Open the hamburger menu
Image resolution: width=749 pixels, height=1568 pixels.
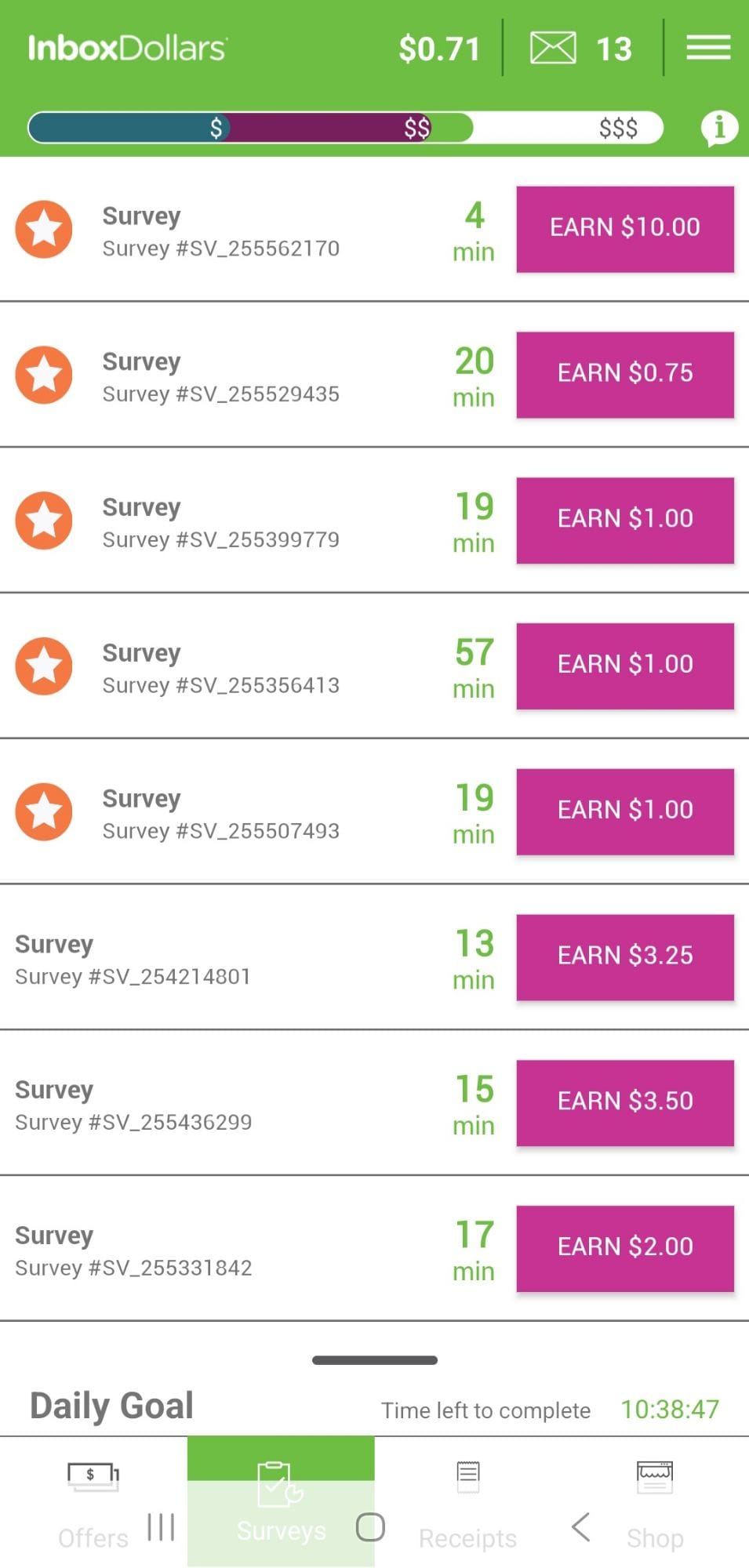click(707, 48)
